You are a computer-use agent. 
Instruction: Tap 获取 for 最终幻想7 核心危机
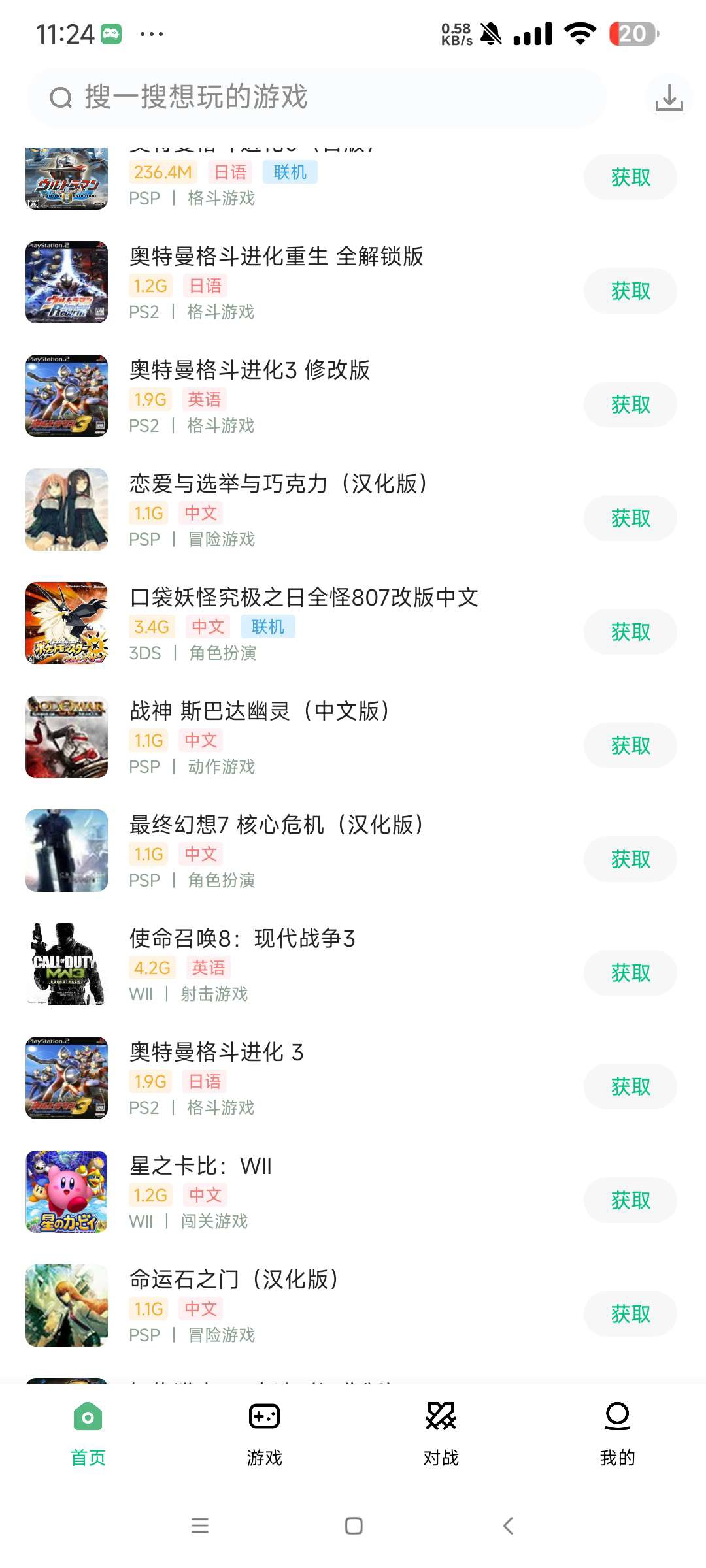(x=630, y=859)
